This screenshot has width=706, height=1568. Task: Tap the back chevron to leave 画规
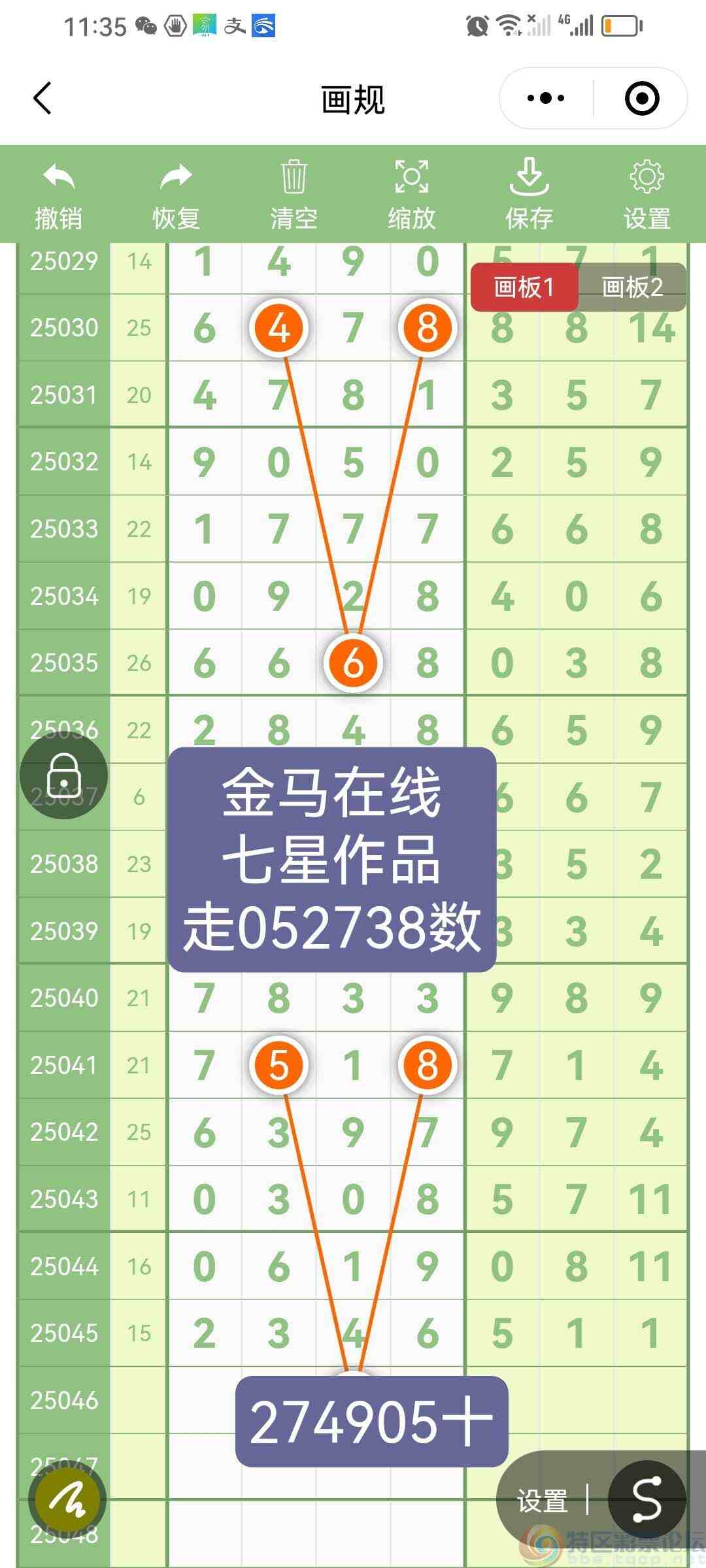(42, 98)
